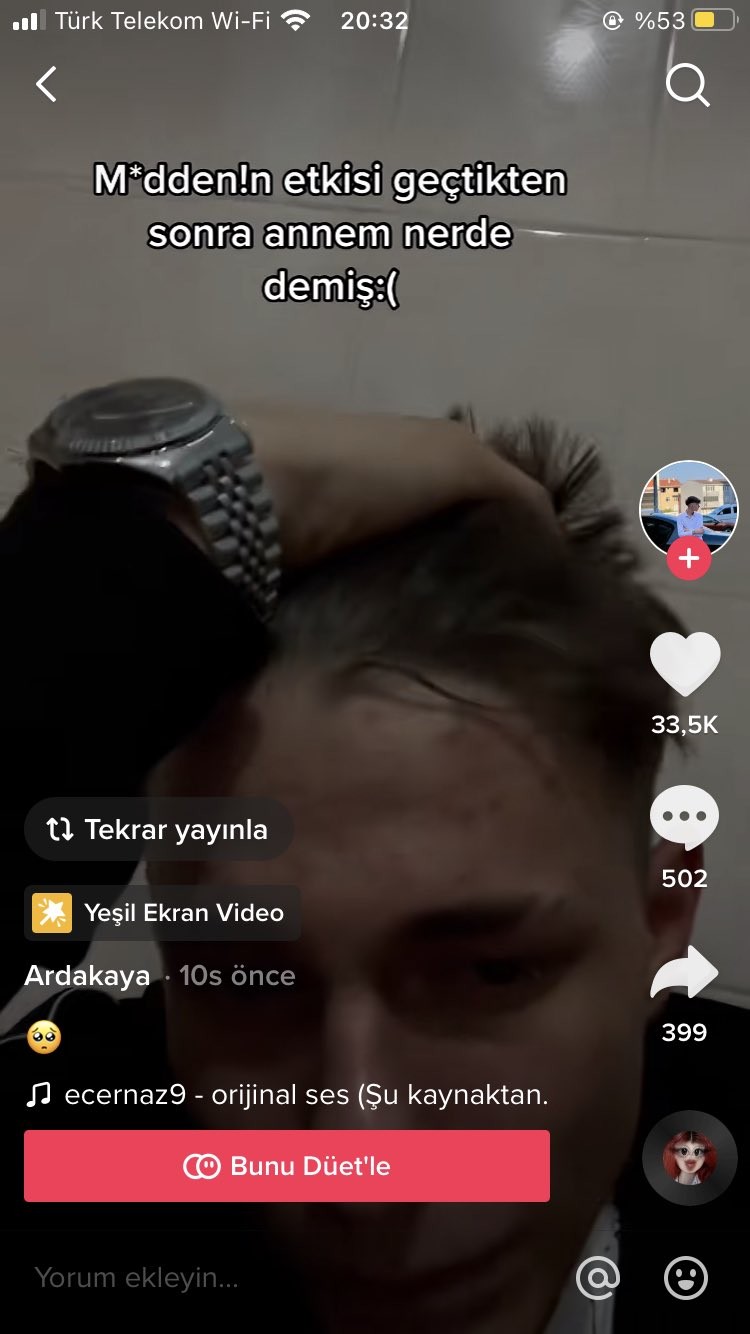Tap the Tekrar yayınla repost button
Viewport: 750px width, 1334px height.
[x=159, y=829]
